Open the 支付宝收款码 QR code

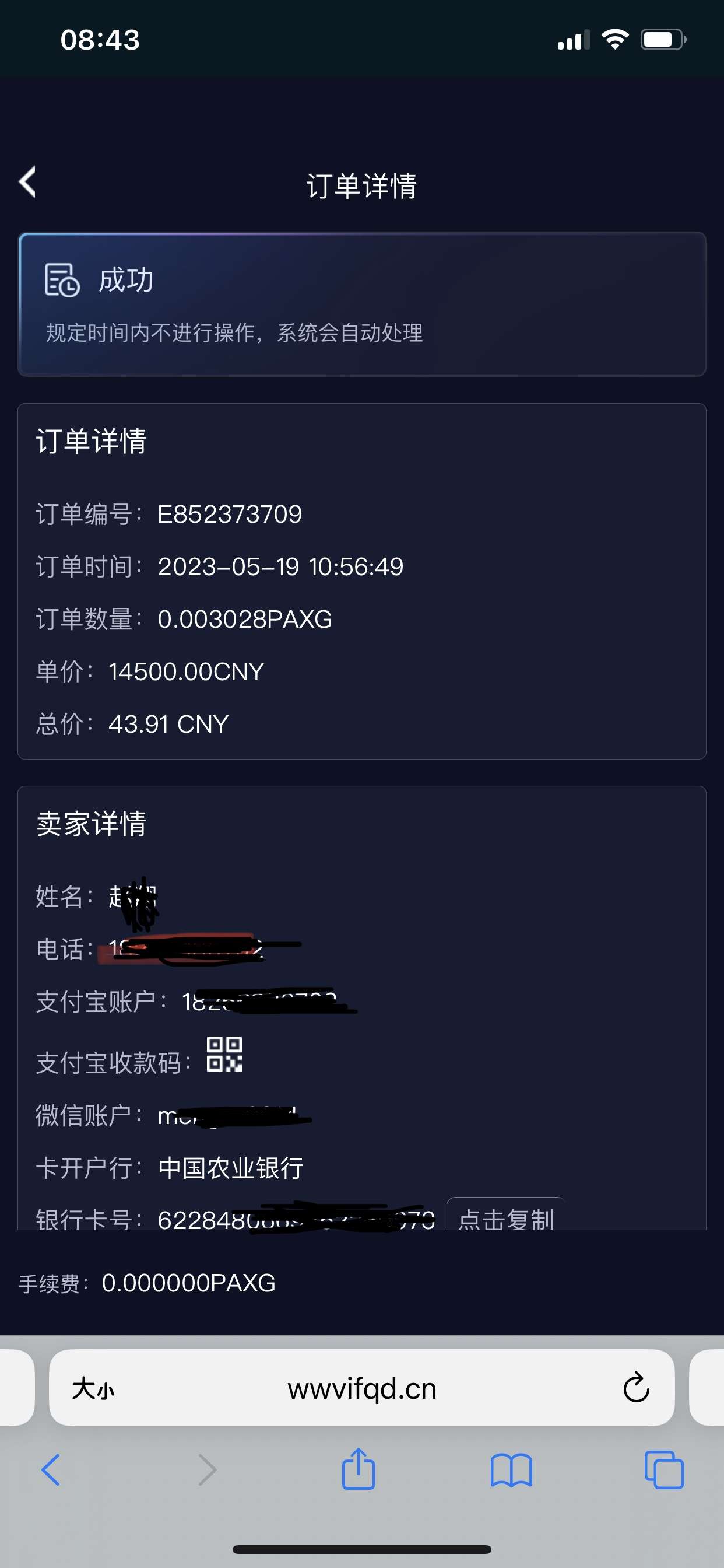click(224, 1053)
